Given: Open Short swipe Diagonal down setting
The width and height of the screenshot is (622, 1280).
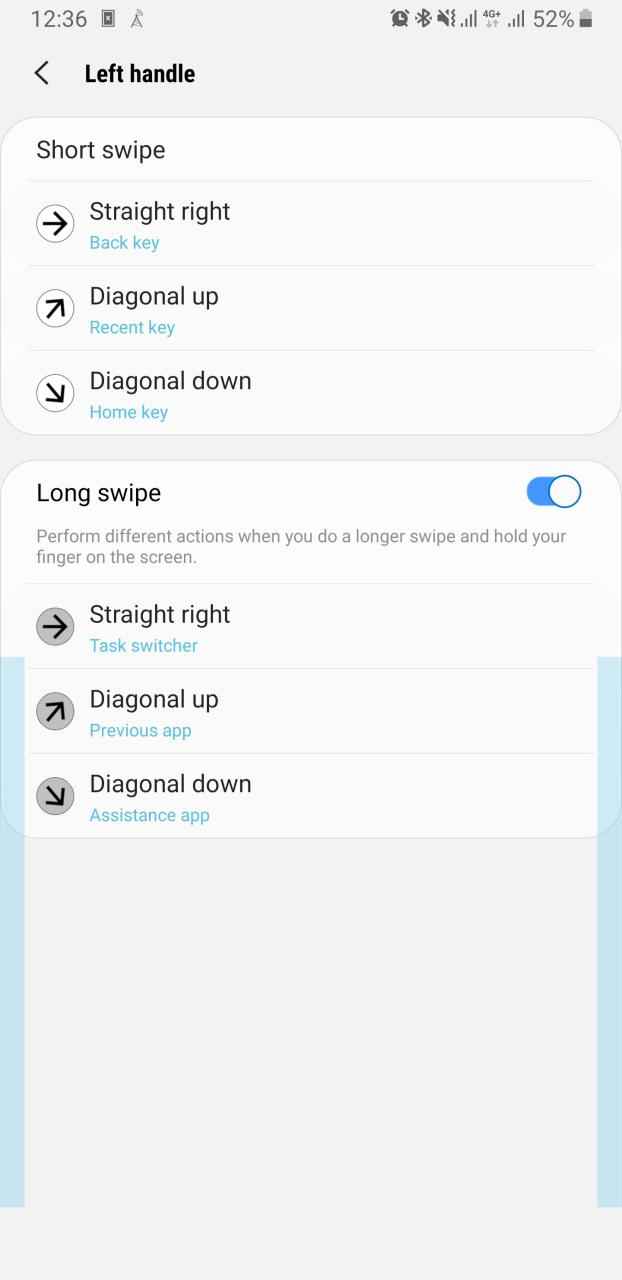Looking at the screenshot, I should (310, 394).
